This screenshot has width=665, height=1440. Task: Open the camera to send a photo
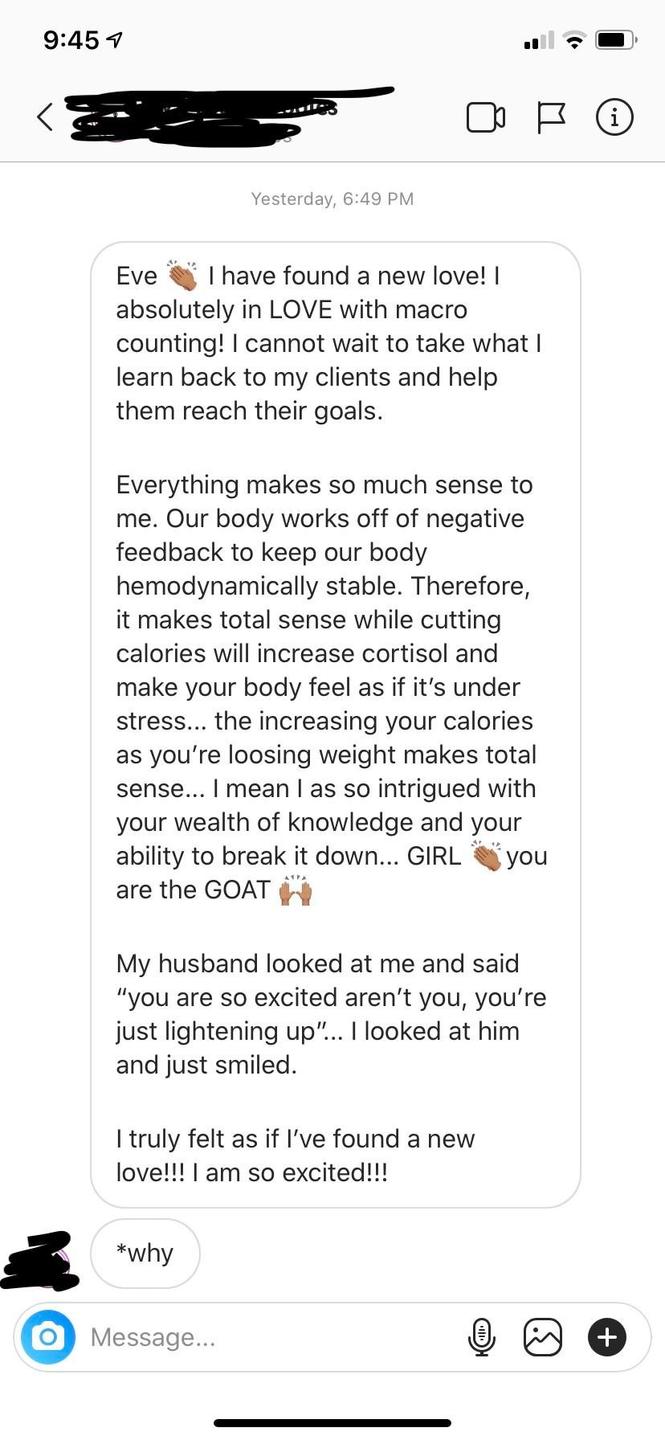pos(48,1337)
